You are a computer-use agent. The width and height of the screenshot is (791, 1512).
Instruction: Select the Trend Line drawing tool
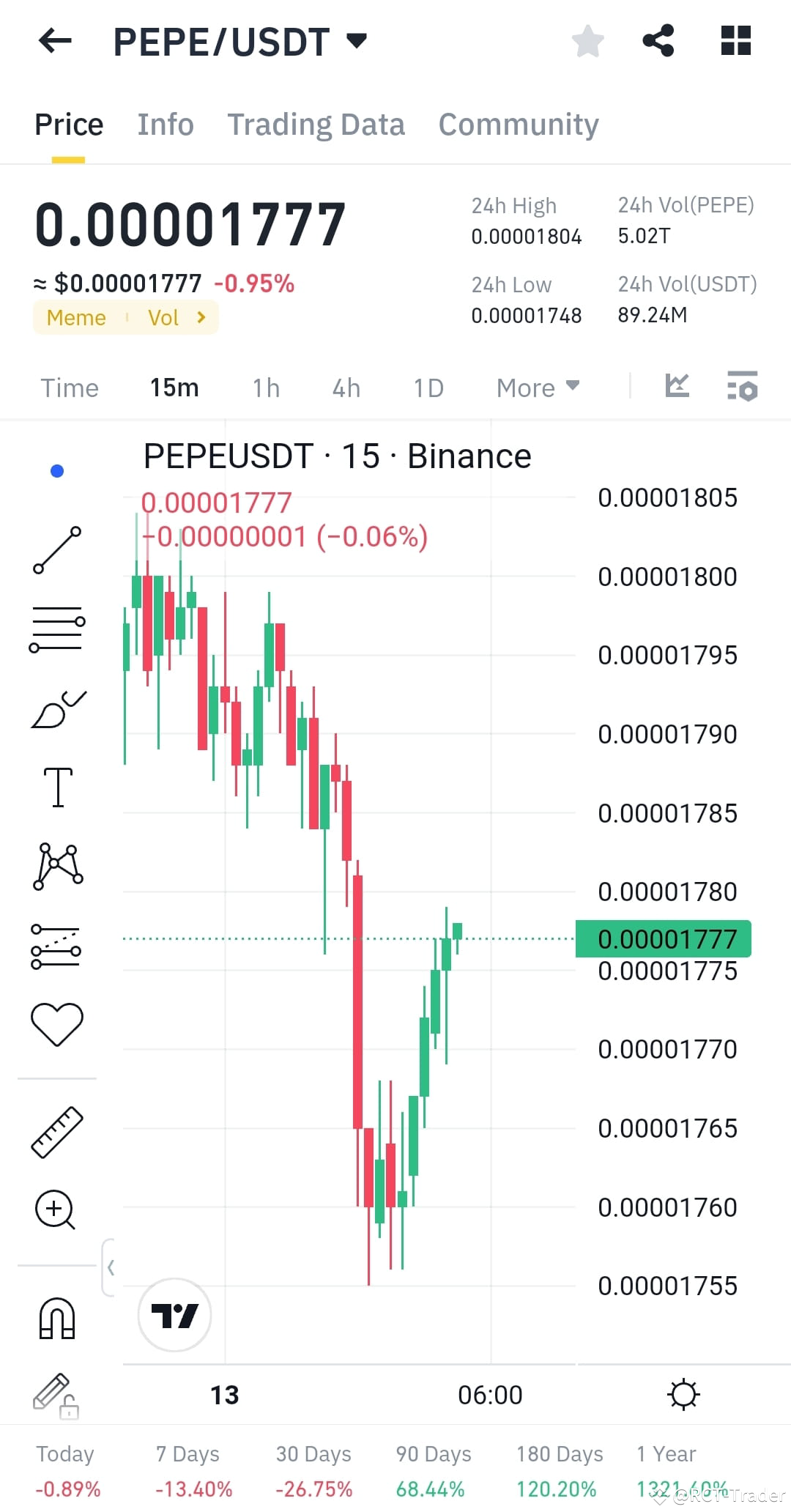[x=57, y=549]
